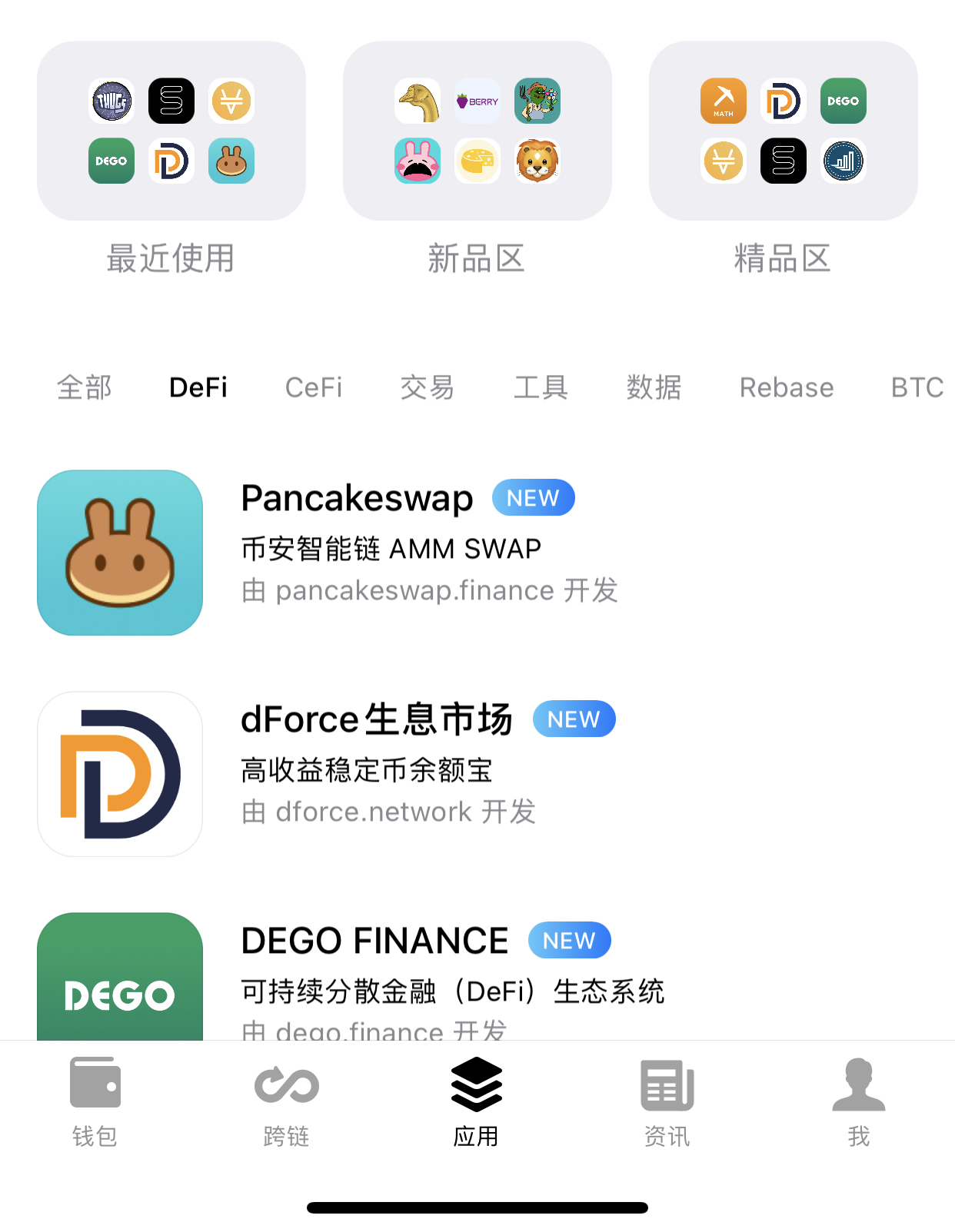Open the BTC category tab

click(917, 387)
